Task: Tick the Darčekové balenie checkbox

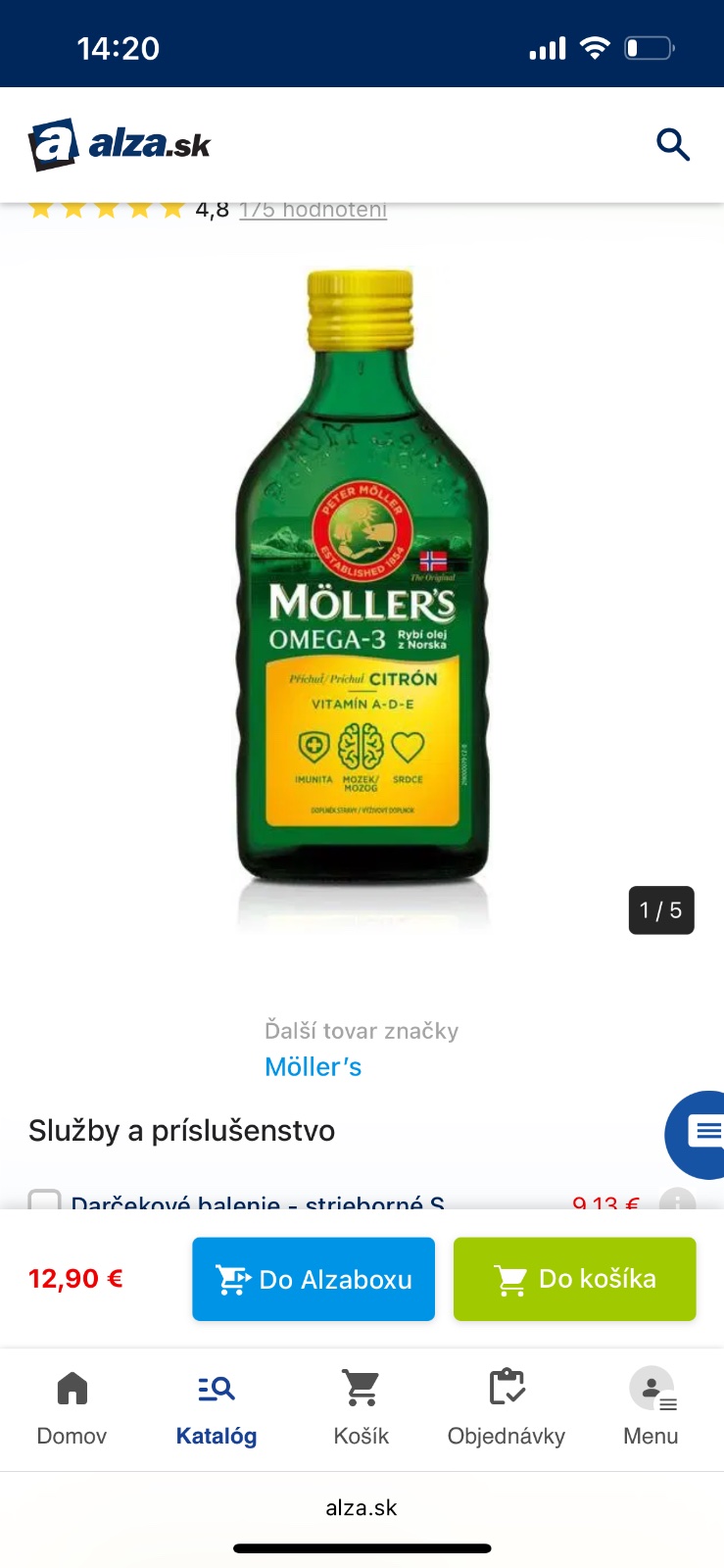Action: (44, 1200)
